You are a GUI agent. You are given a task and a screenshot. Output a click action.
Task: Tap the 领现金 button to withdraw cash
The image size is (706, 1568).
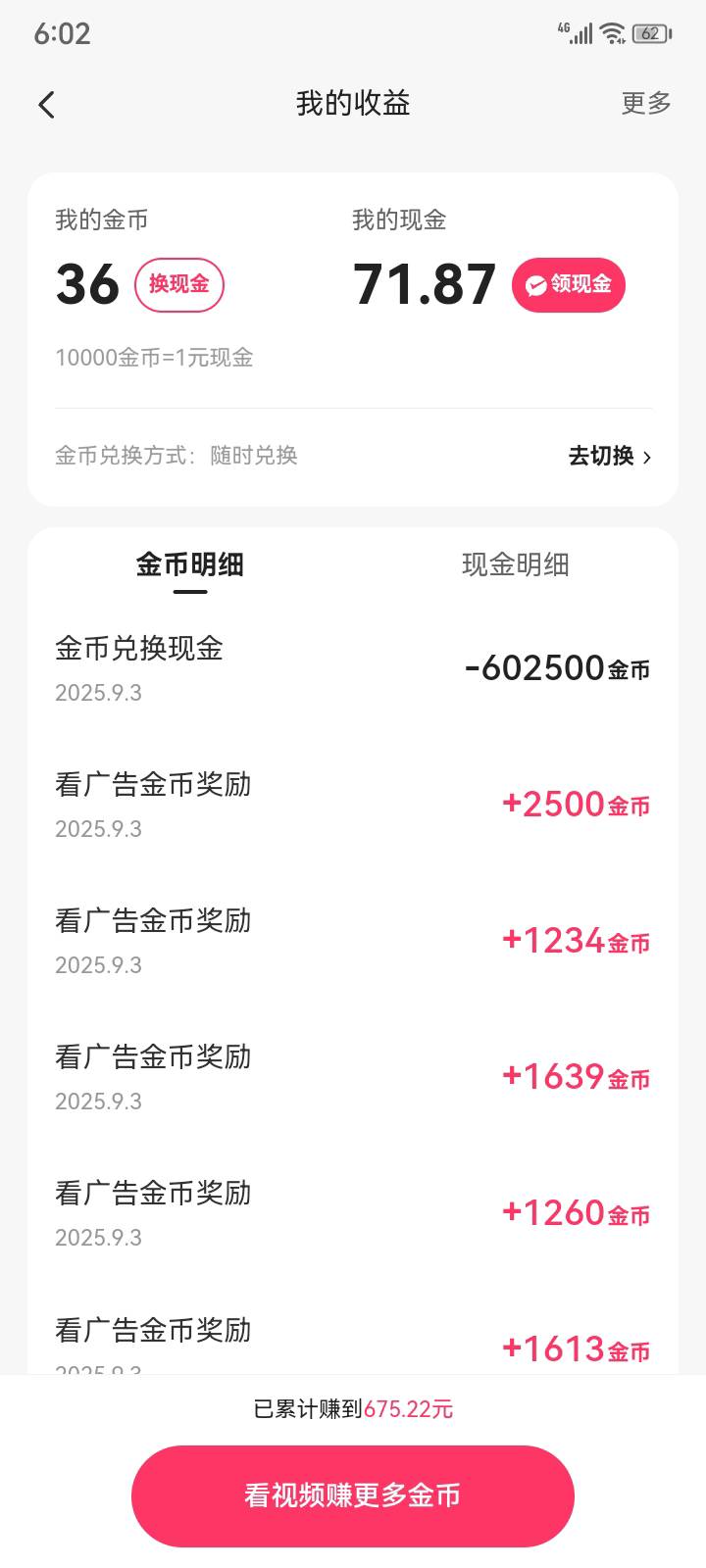569,285
